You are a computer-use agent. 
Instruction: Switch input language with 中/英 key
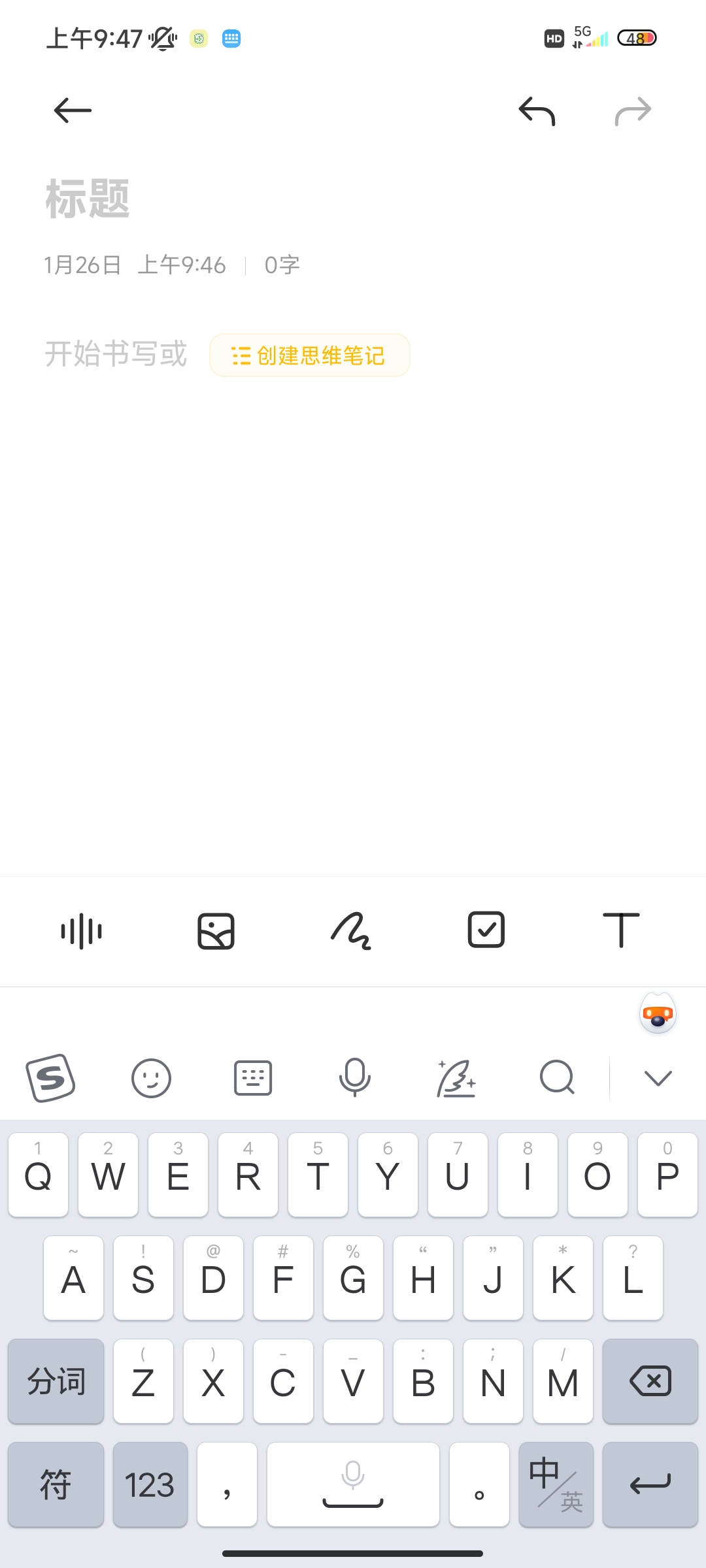coord(556,1484)
